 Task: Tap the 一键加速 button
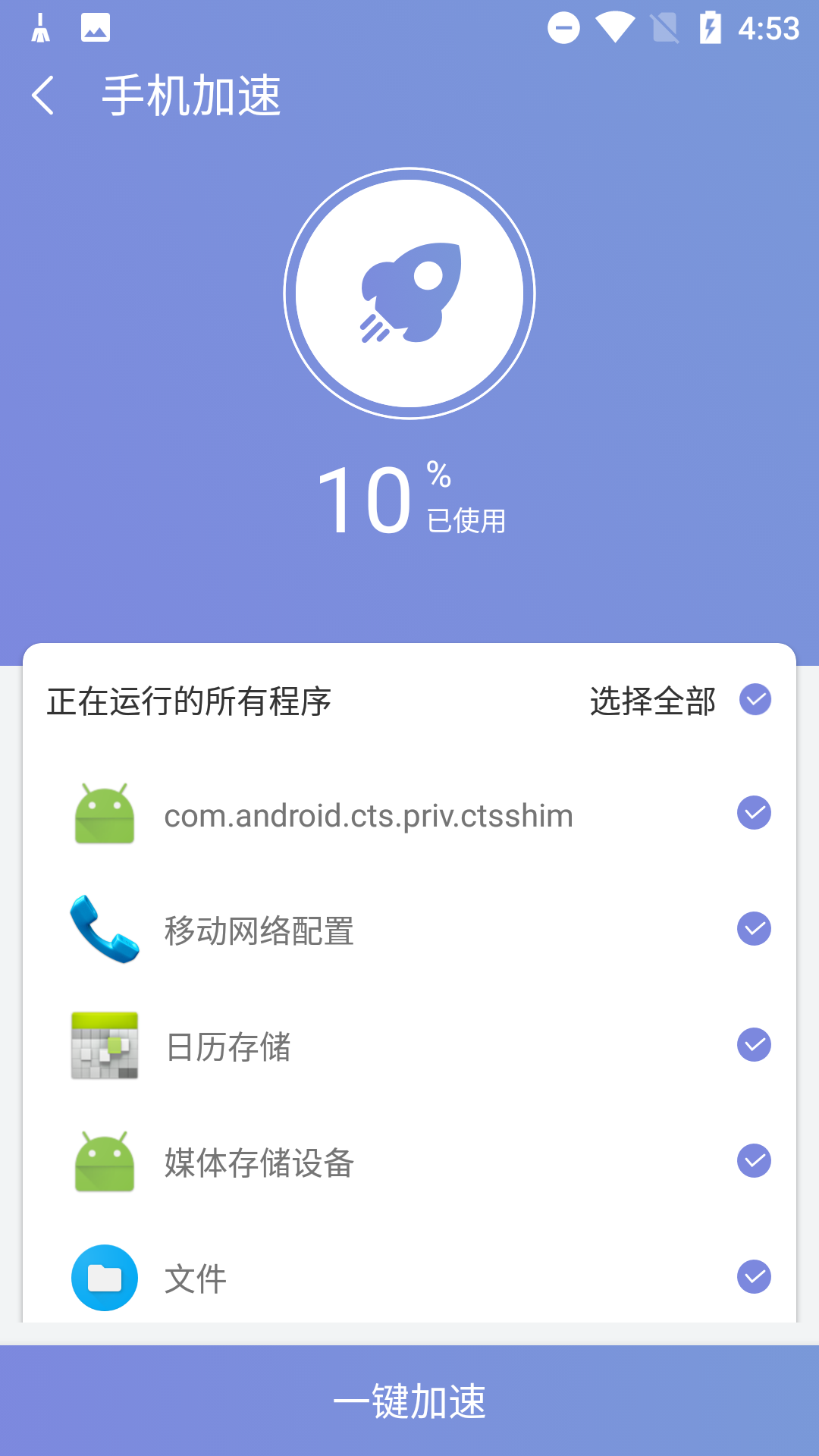coord(409,1400)
